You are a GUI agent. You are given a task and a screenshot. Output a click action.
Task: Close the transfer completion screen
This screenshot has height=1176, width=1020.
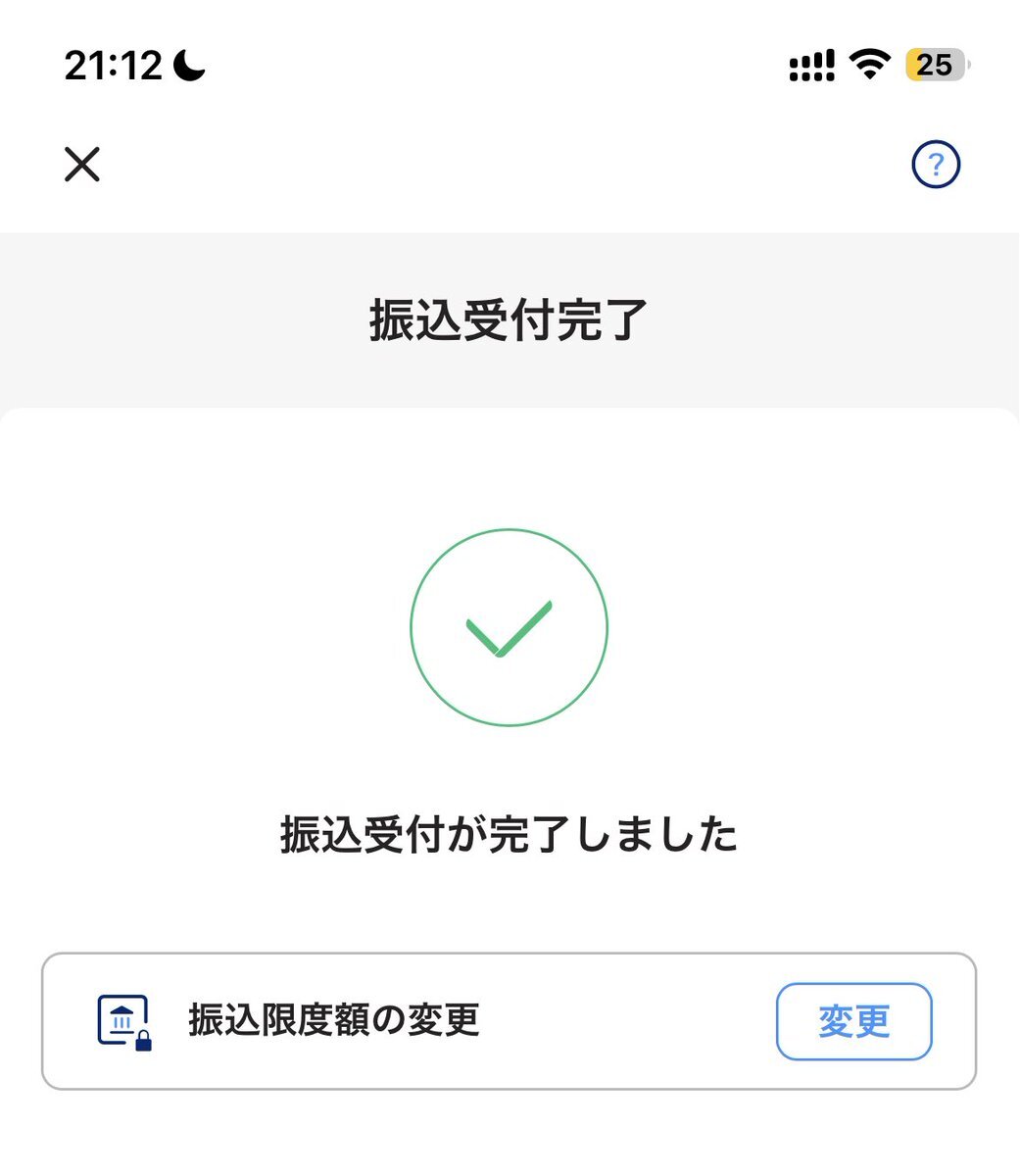82,165
